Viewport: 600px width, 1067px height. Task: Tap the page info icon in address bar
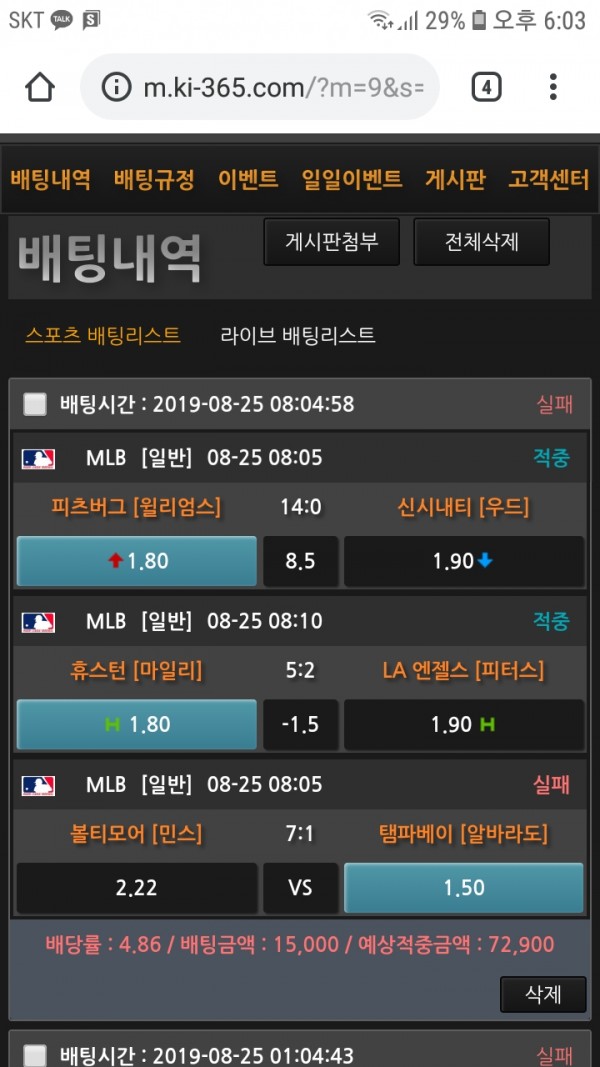(x=117, y=87)
